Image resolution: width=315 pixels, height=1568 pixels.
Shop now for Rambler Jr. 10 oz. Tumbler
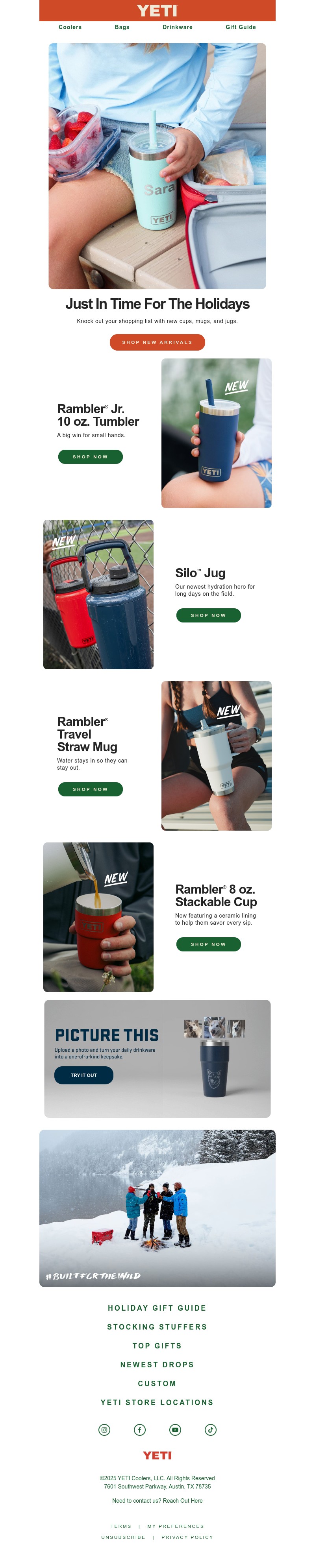click(x=90, y=456)
